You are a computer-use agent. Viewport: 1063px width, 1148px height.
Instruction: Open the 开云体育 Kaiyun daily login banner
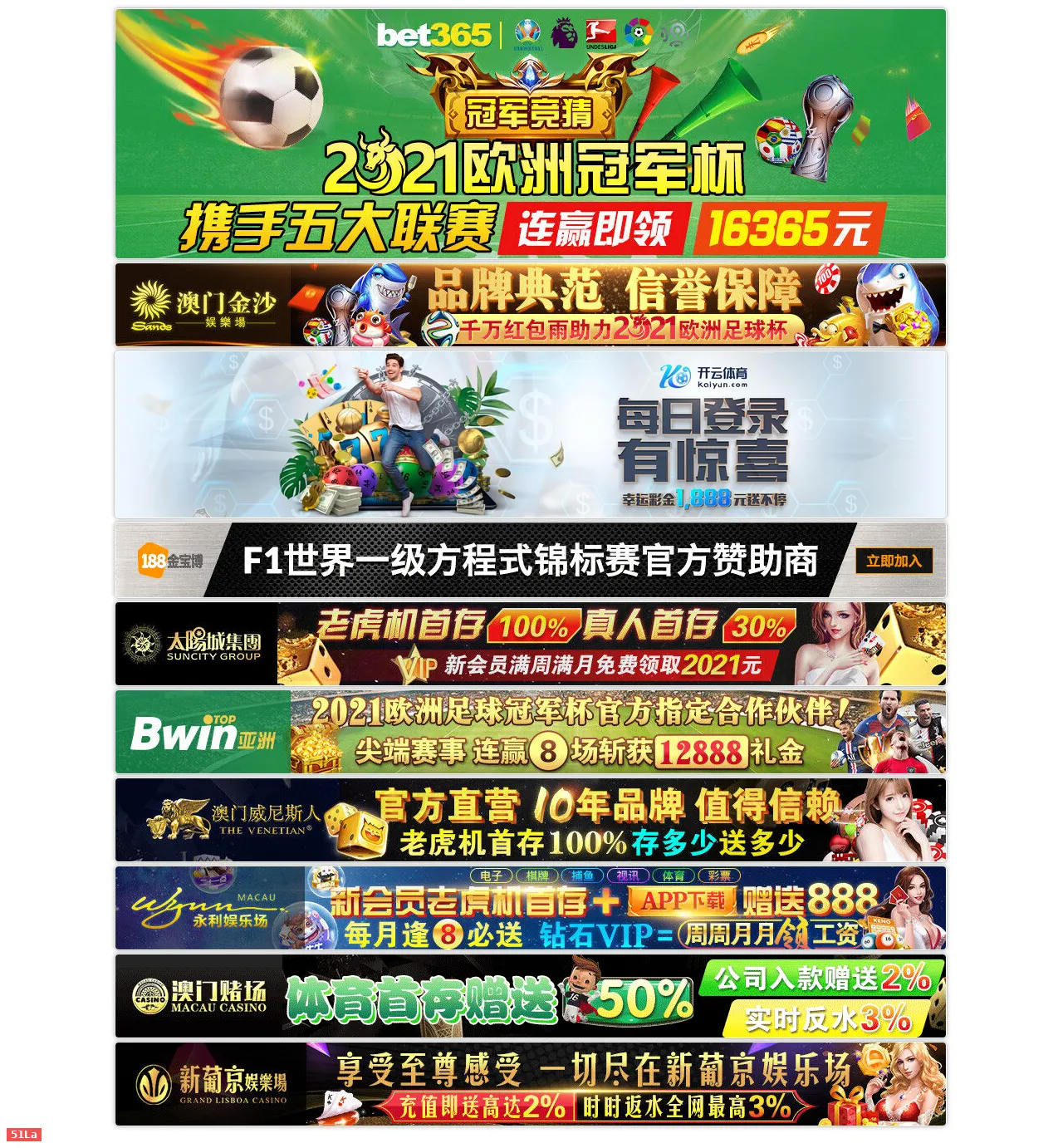[x=530, y=434]
